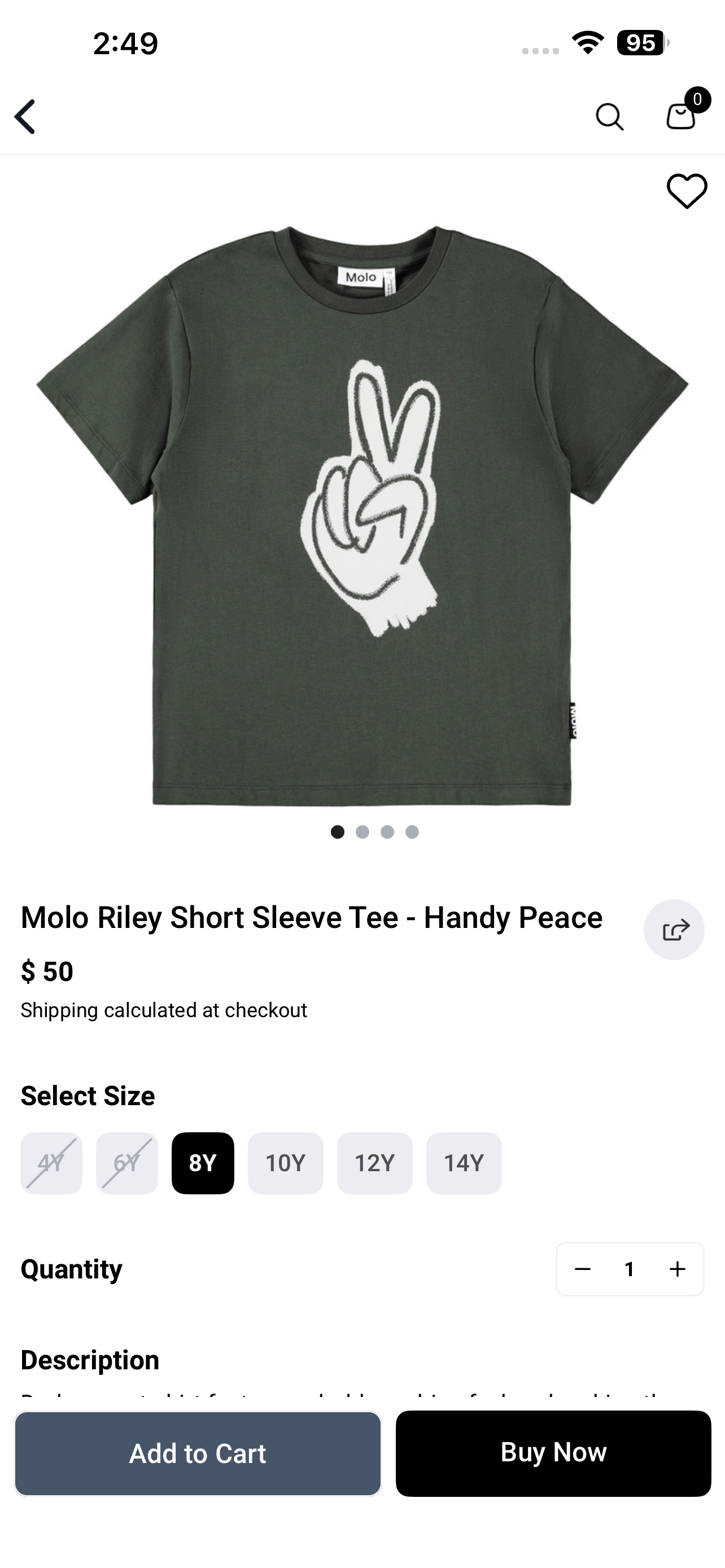Choose the 12Y size option
Screen dimensions: 725x1568
374,1163
